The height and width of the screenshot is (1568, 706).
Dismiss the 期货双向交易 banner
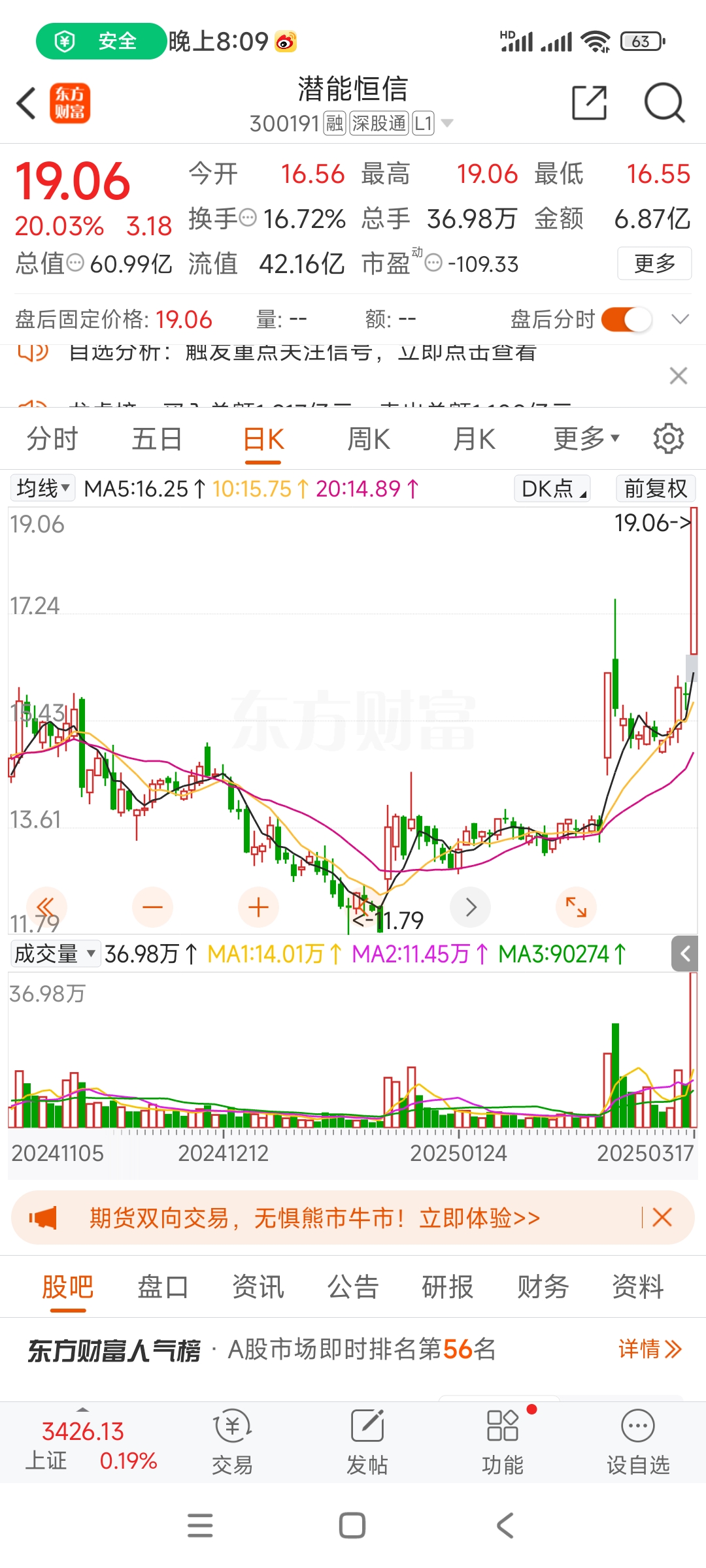click(662, 1217)
